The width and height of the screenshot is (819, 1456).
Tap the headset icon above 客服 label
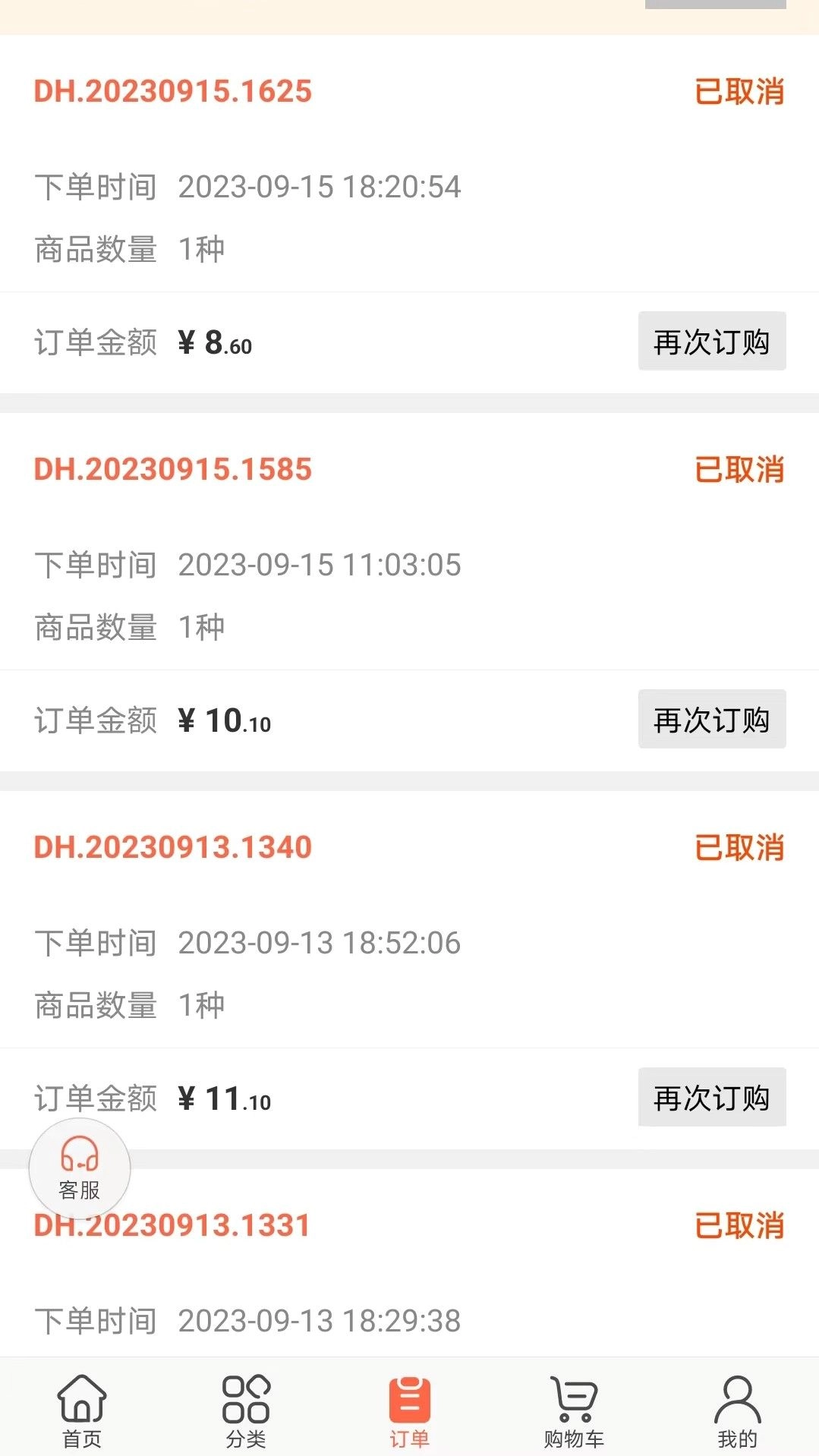pyautogui.click(x=78, y=1154)
